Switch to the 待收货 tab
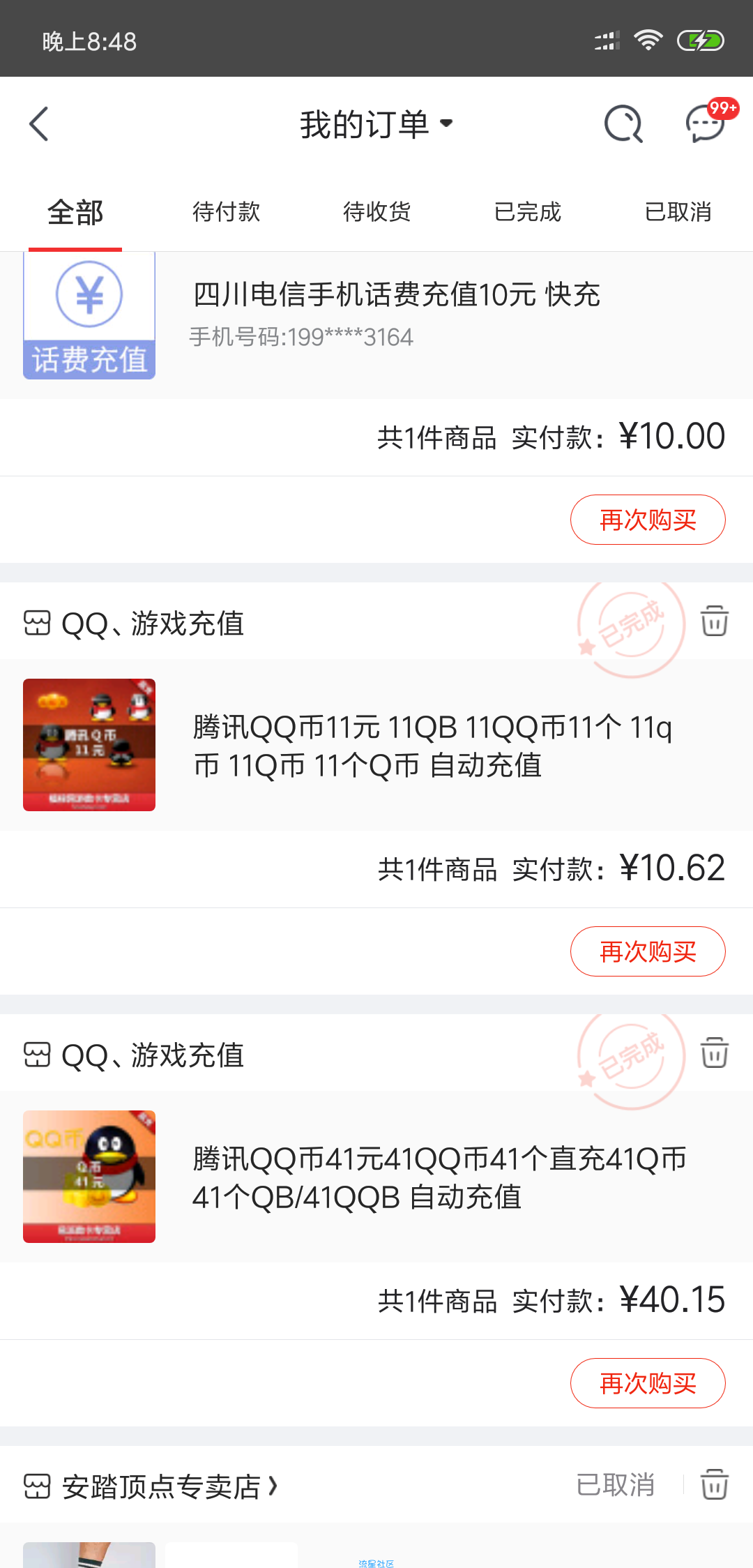 [376, 211]
